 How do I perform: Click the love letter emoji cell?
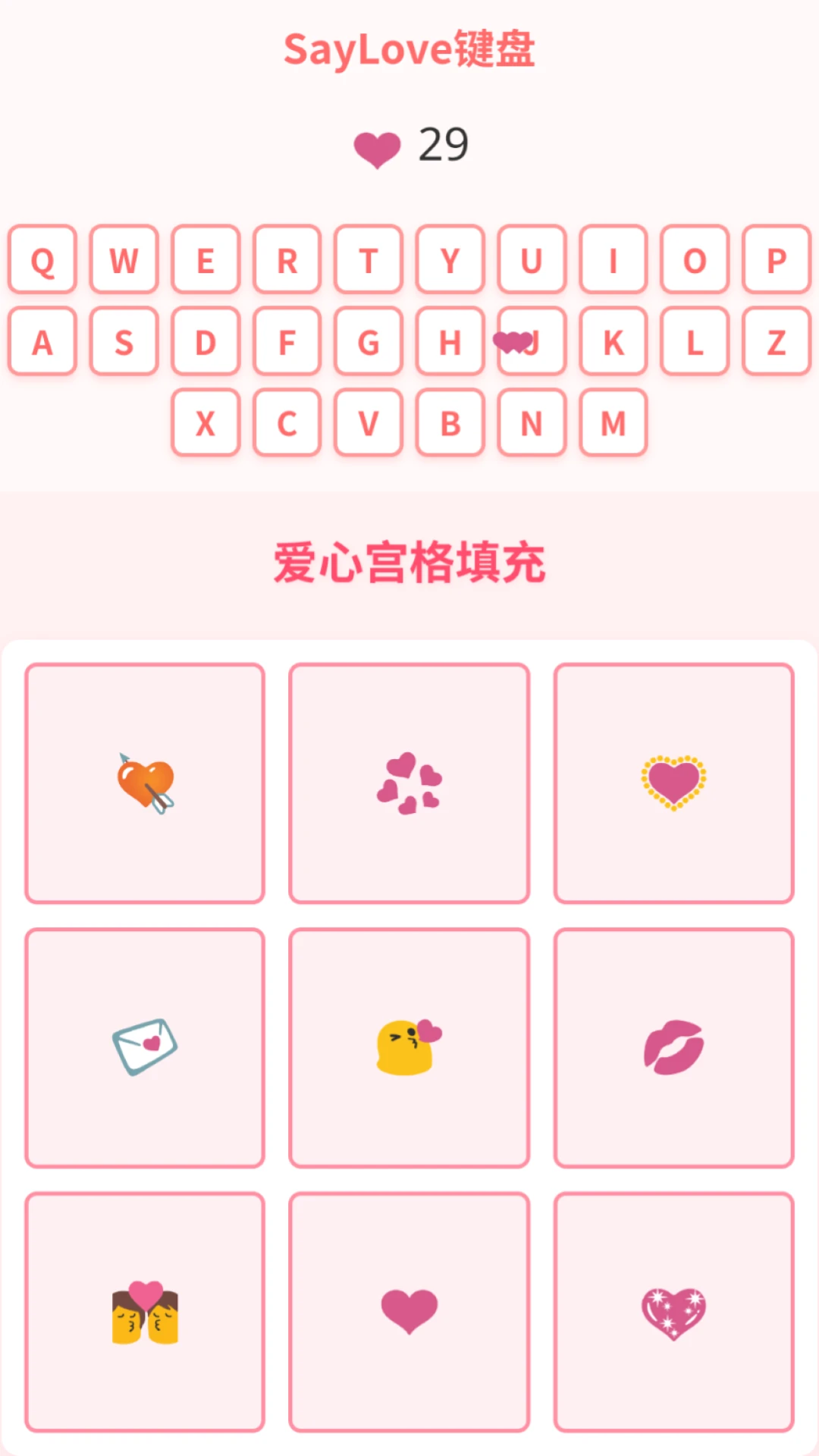click(x=144, y=1046)
